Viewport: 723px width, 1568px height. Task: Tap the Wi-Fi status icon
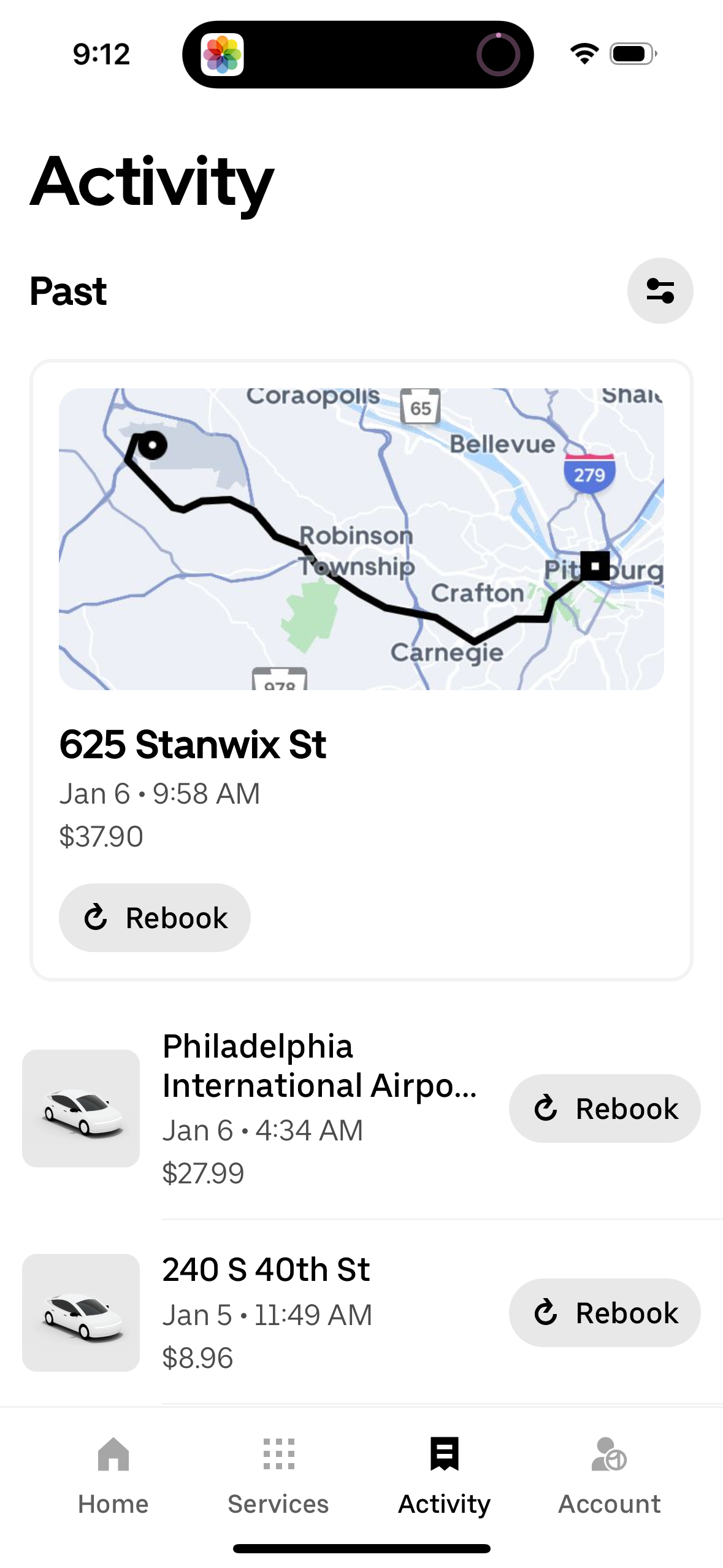[583, 54]
